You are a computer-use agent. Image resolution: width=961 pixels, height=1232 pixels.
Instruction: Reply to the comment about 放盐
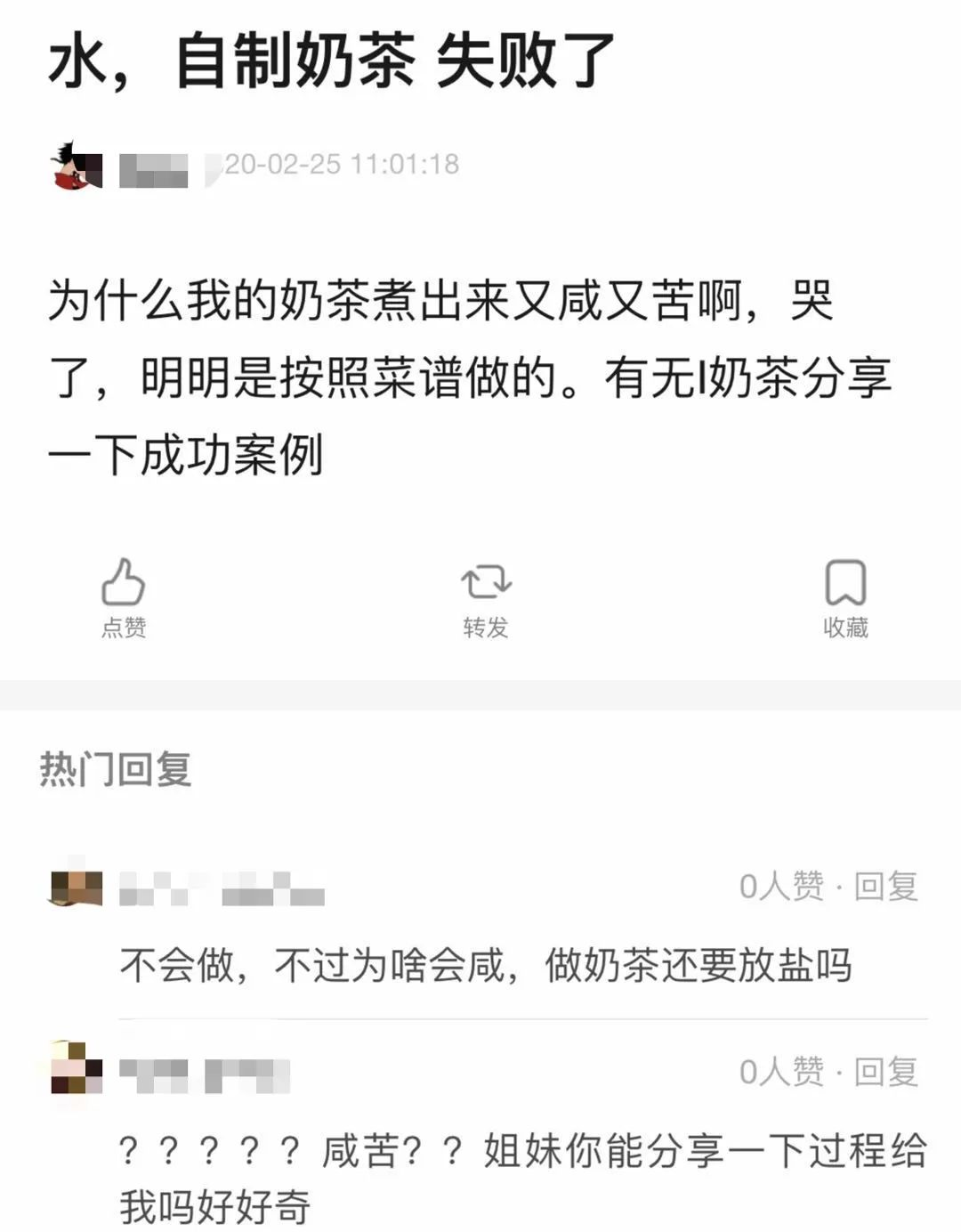coord(886,886)
